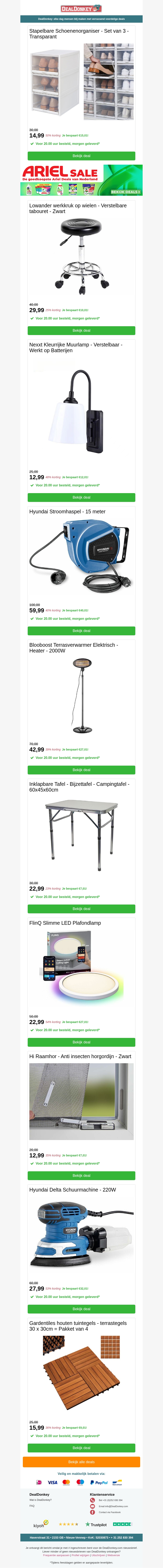163x1568 pixels.
Task: Open the deal for Hi Raamhor horgordijn
Action: click(81, 1175)
